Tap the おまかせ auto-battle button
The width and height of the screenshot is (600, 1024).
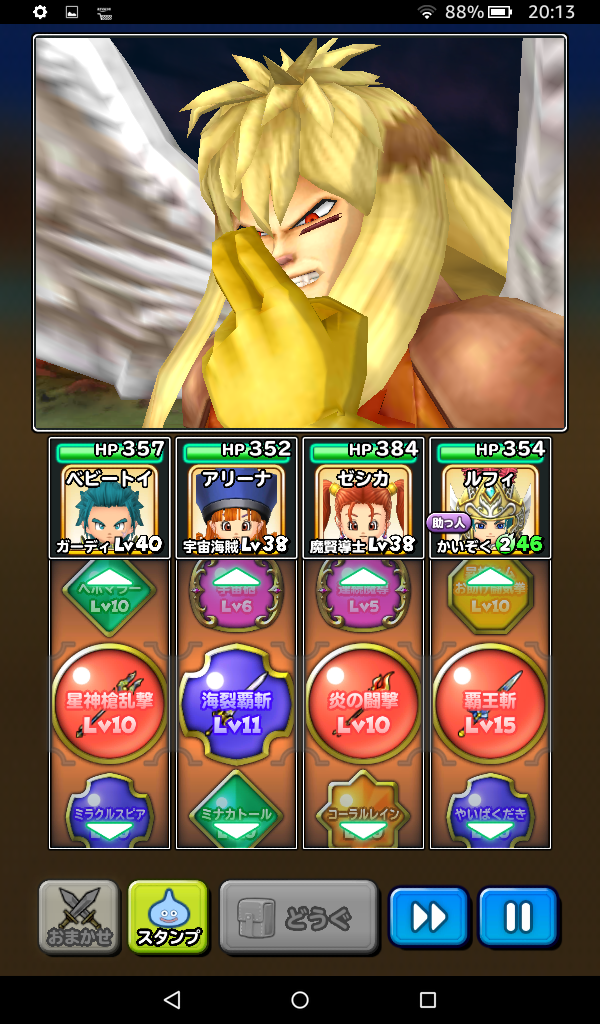79,916
